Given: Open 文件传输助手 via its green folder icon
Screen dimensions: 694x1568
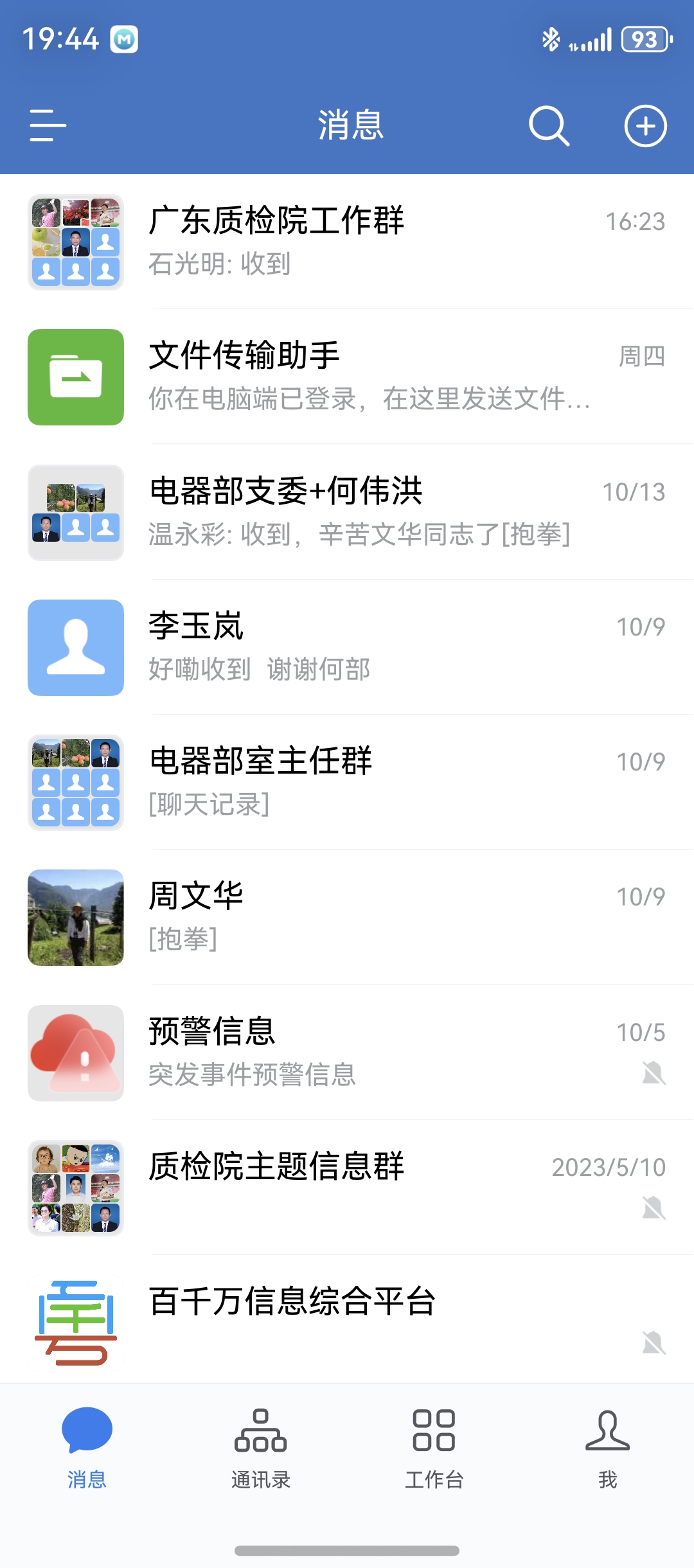Looking at the screenshot, I should pos(75,377).
